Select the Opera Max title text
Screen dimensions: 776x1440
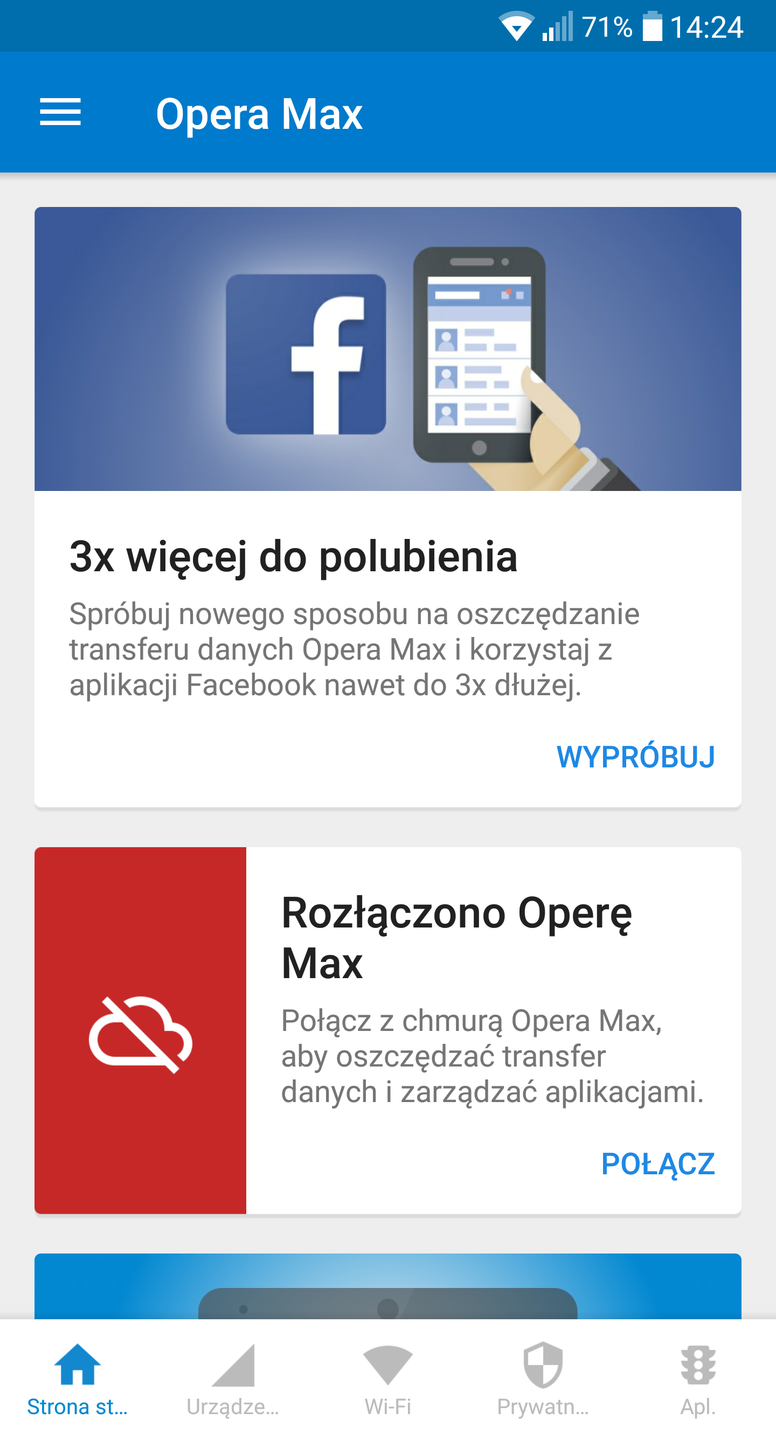point(259,113)
